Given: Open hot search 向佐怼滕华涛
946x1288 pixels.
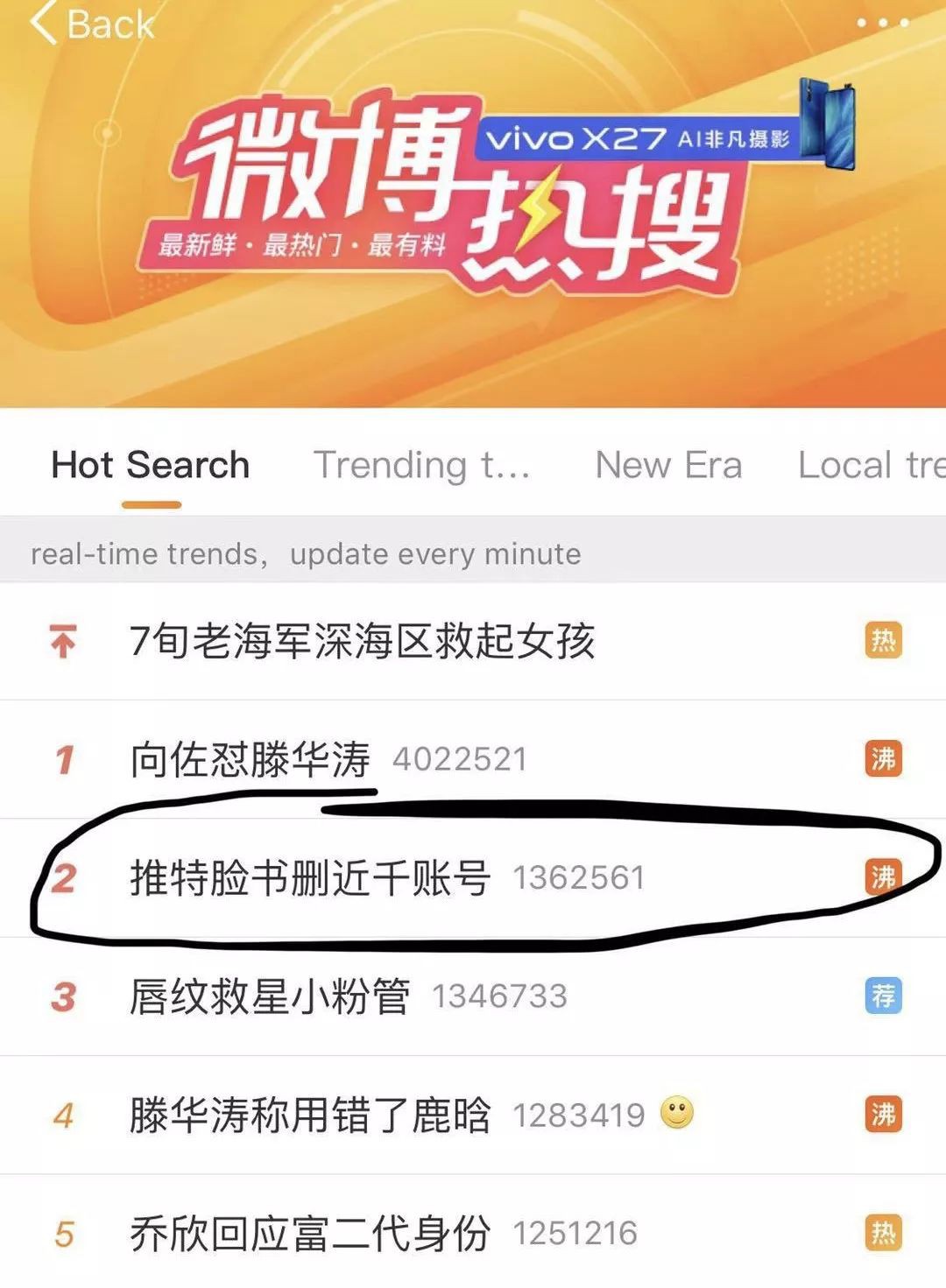Looking at the screenshot, I should (251, 759).
